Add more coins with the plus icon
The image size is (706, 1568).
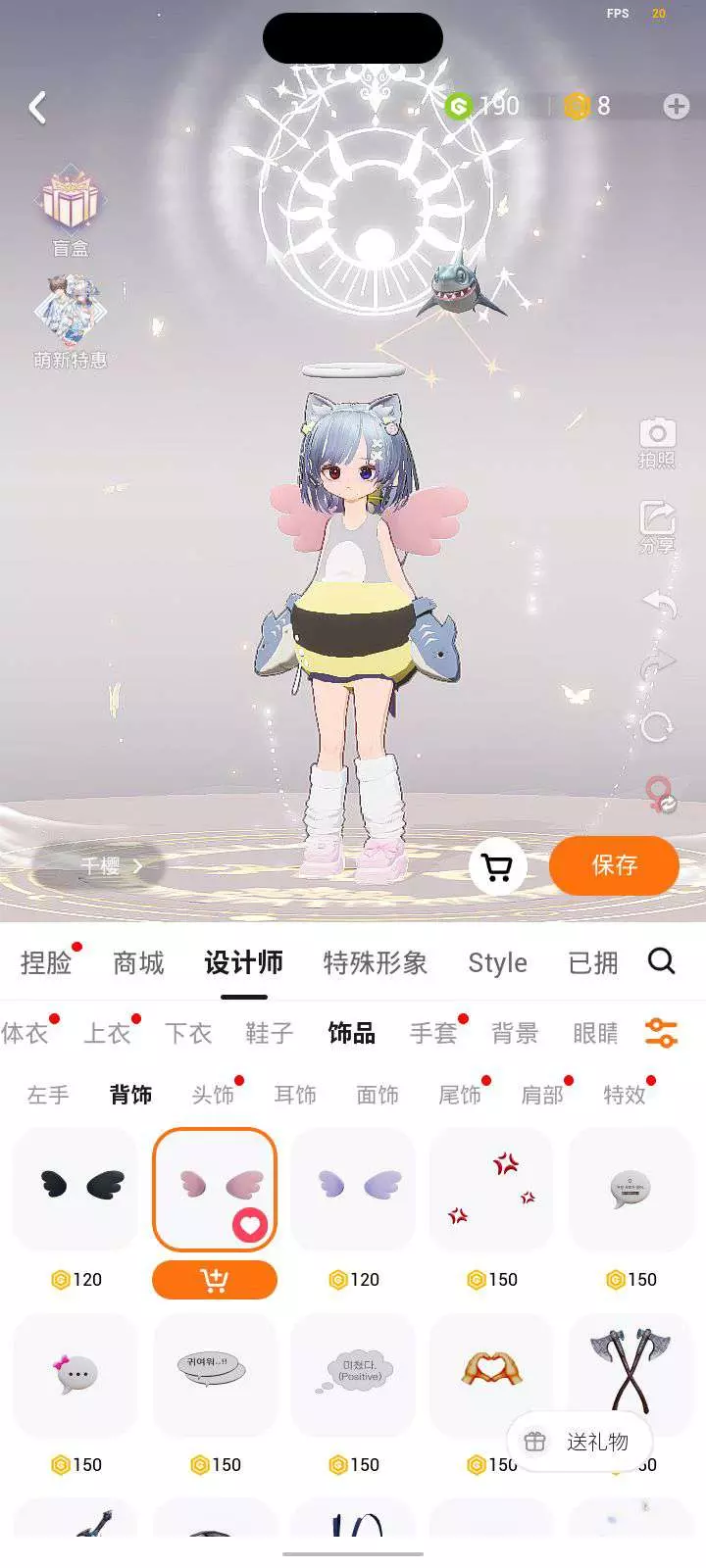676,106
